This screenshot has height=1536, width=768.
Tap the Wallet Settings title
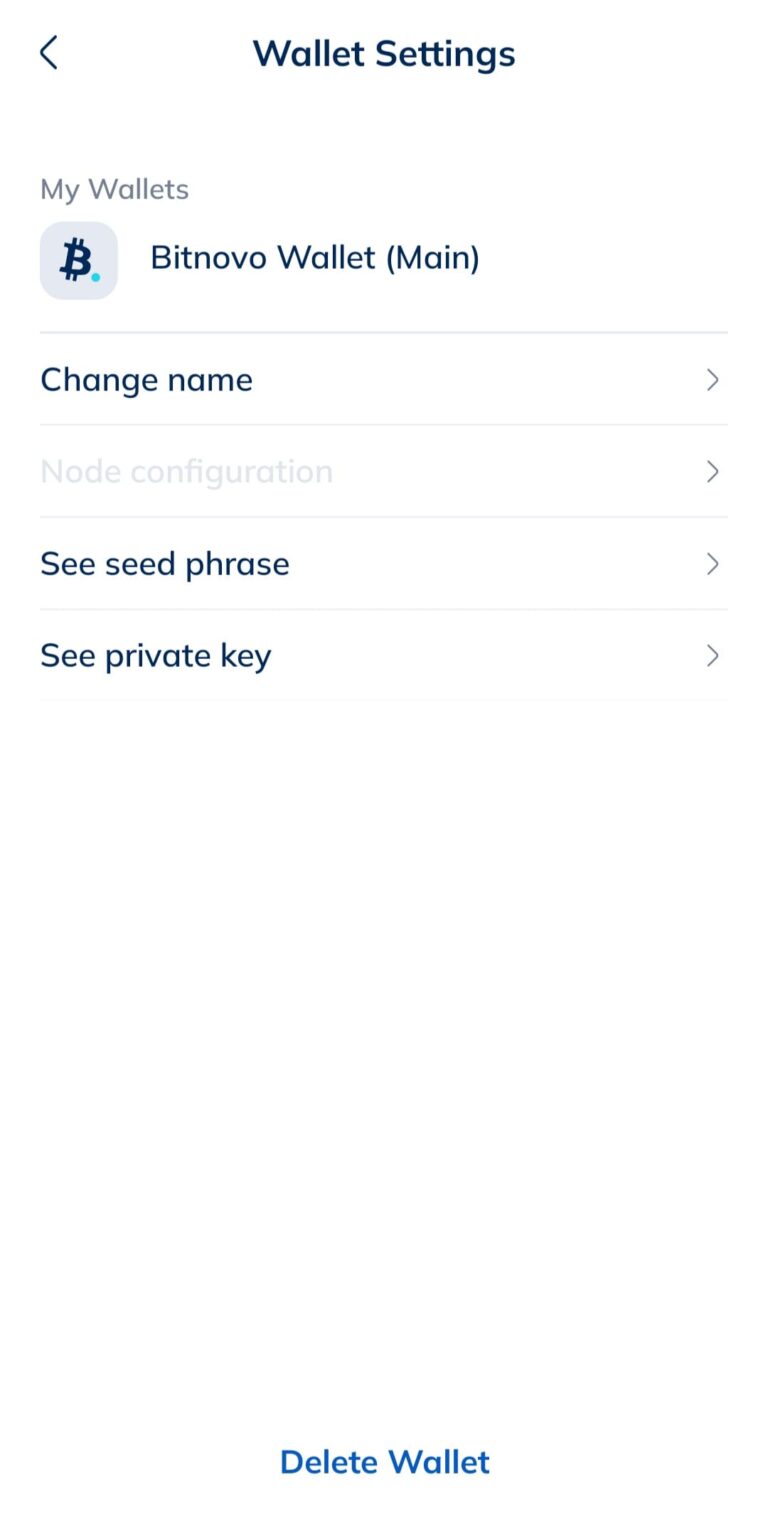tap(384, 52)
